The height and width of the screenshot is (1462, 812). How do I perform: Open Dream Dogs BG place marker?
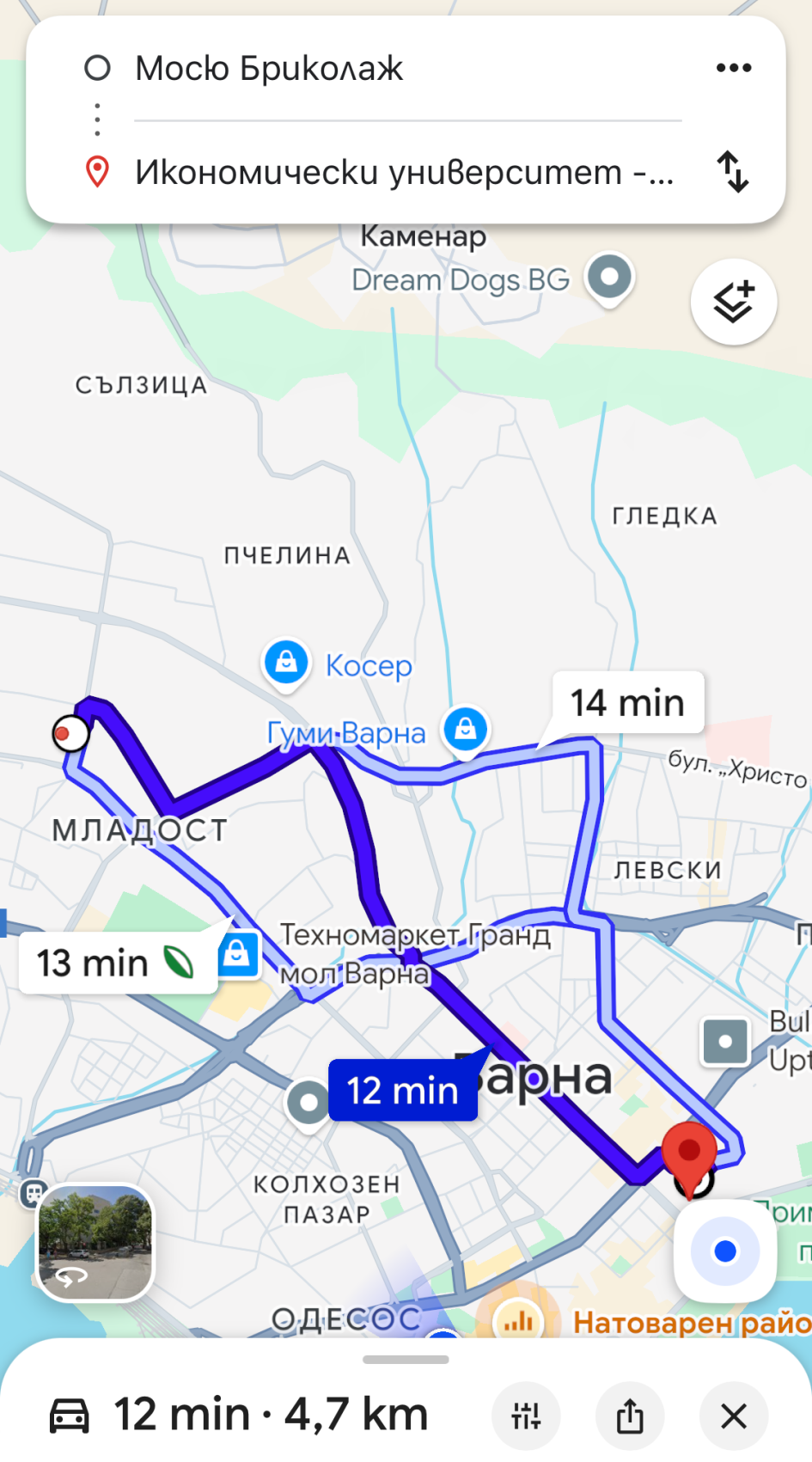point(609,278)
